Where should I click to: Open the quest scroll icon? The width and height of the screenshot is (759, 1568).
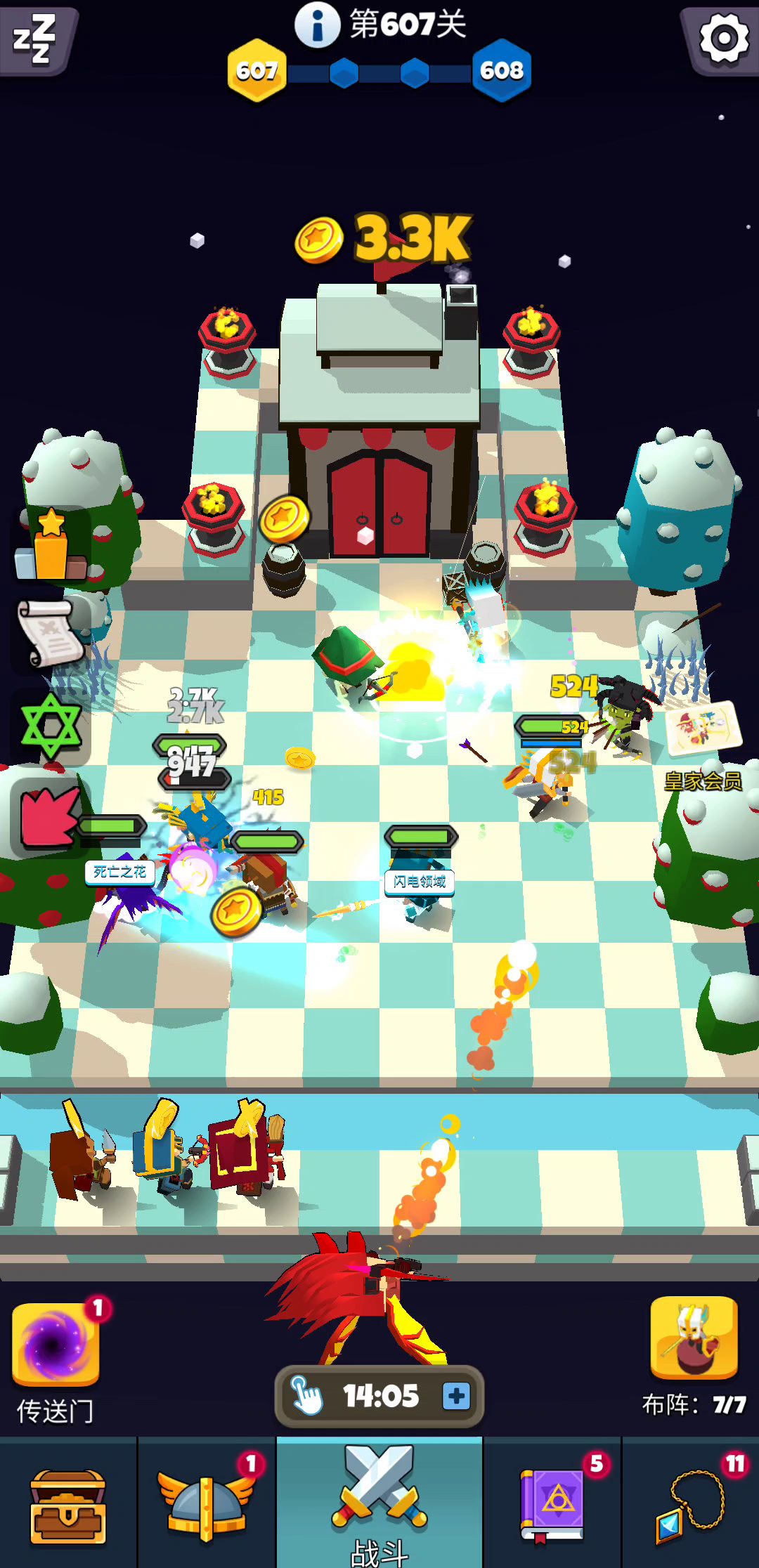click(46, 632)
